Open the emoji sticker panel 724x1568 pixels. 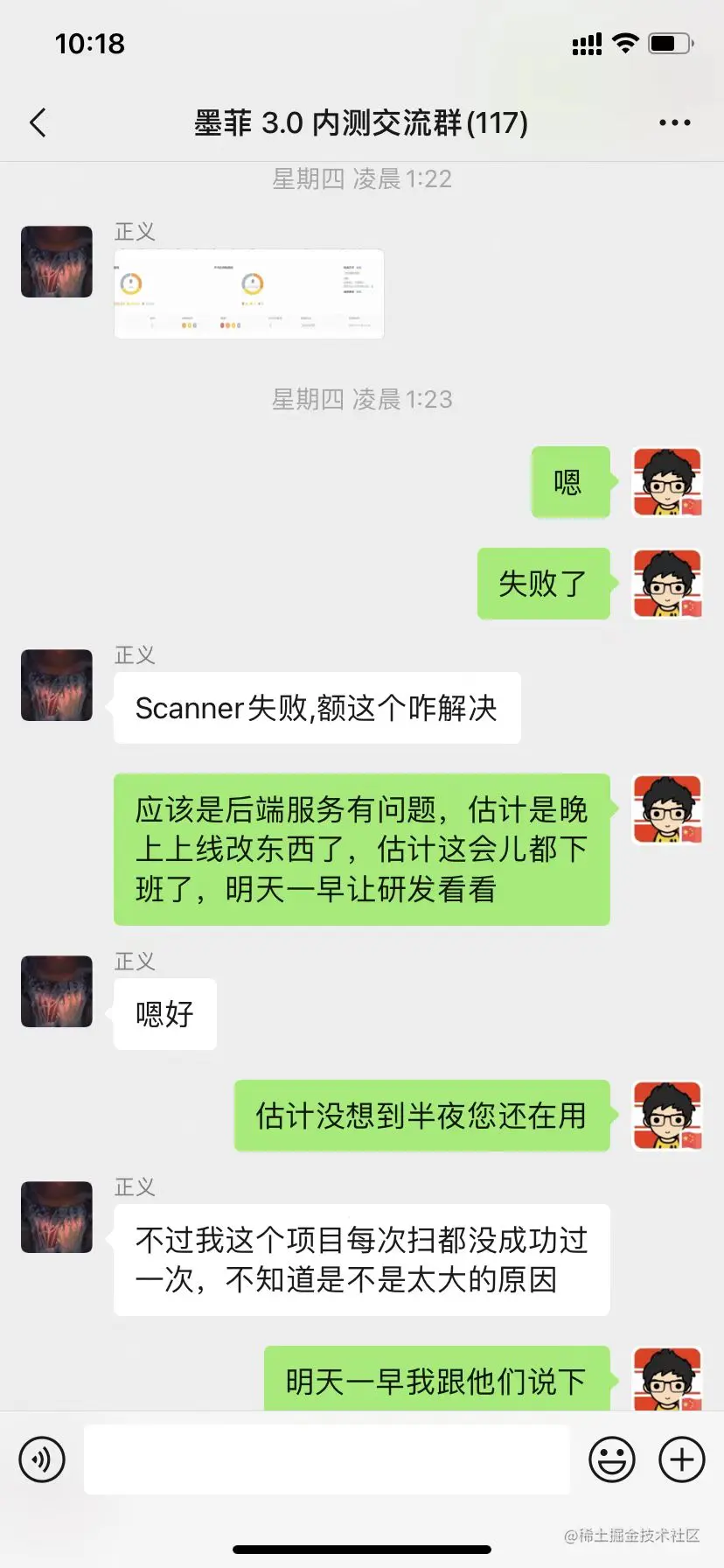click(x=611, y=1459)
